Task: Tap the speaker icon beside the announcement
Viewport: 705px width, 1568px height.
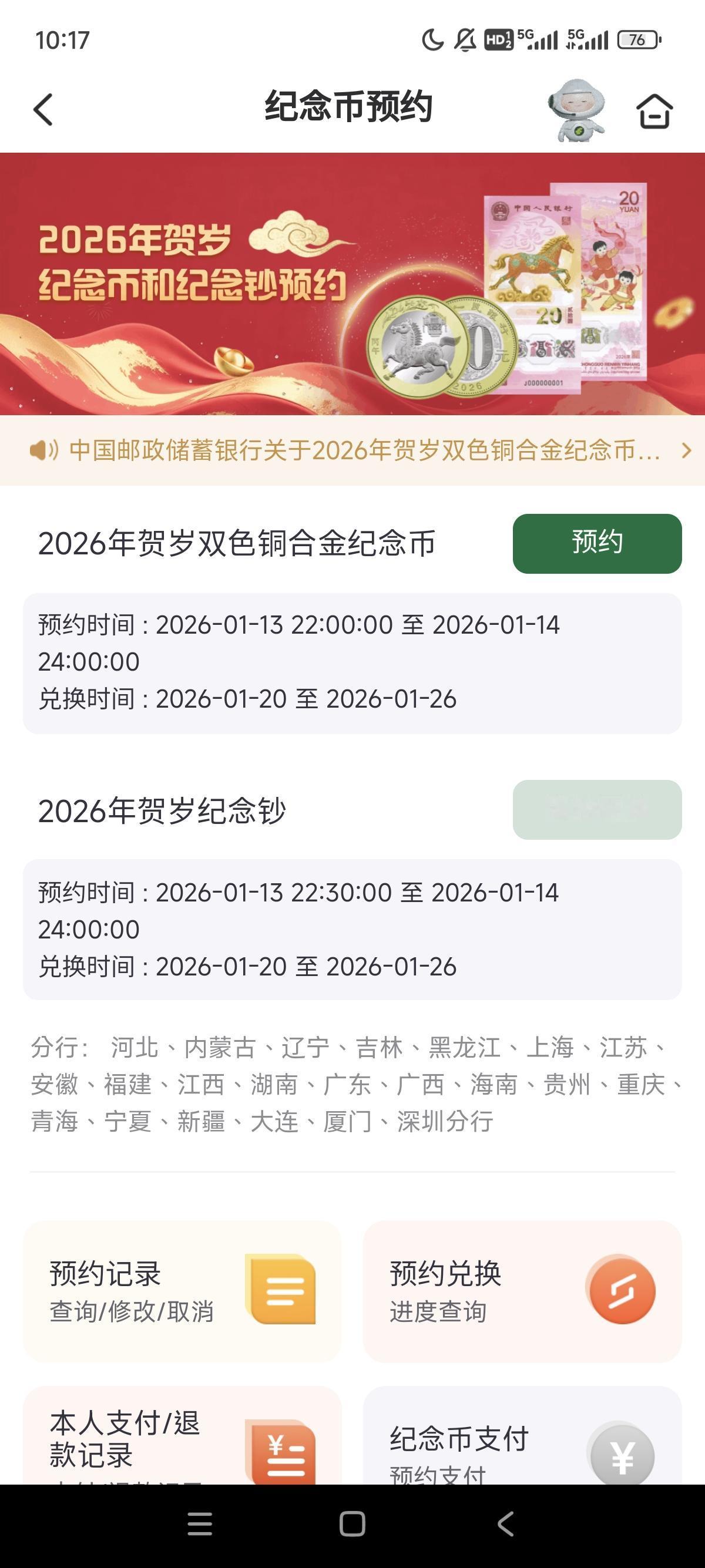Action: pos(43,450)
